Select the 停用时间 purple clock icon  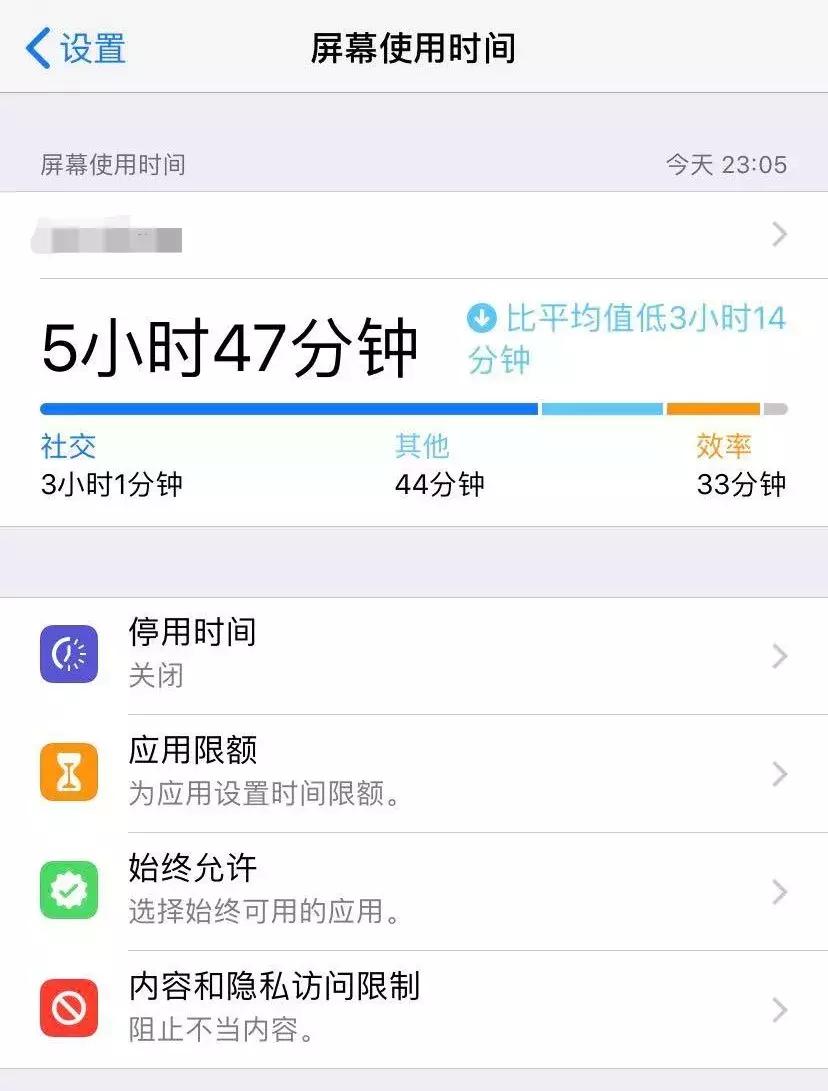pos(67,653)
